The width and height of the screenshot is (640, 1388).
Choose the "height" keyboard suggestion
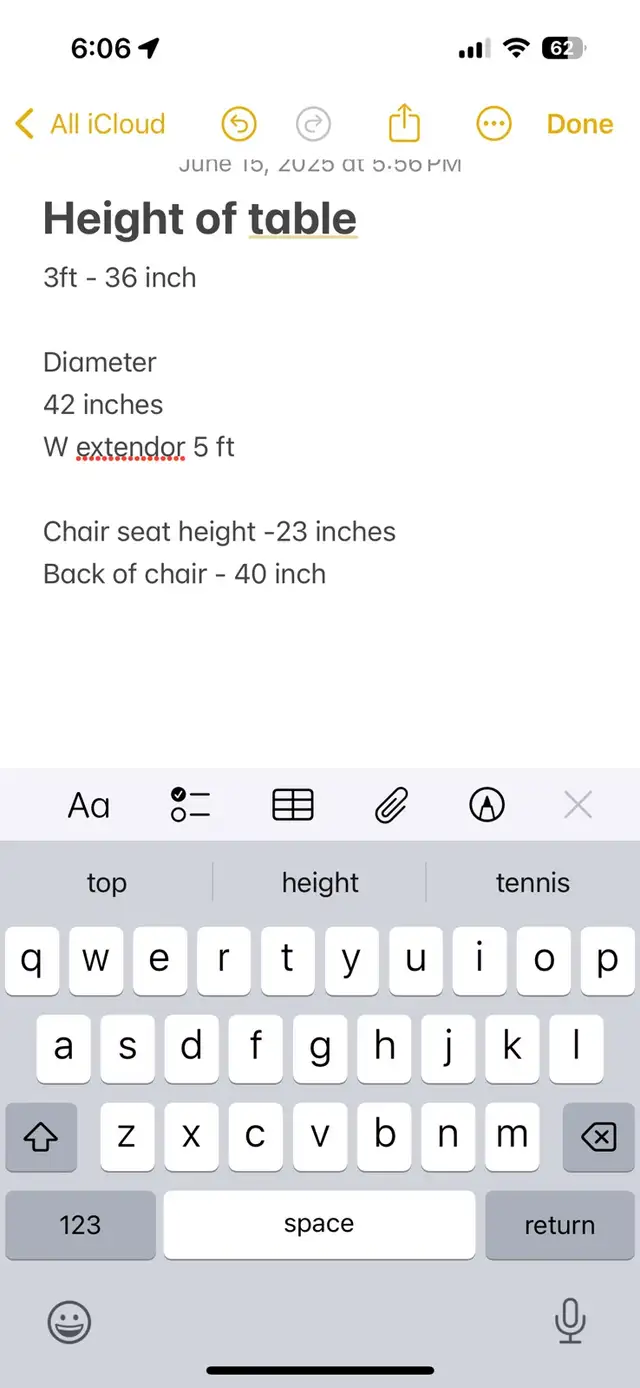coord(320,883)
